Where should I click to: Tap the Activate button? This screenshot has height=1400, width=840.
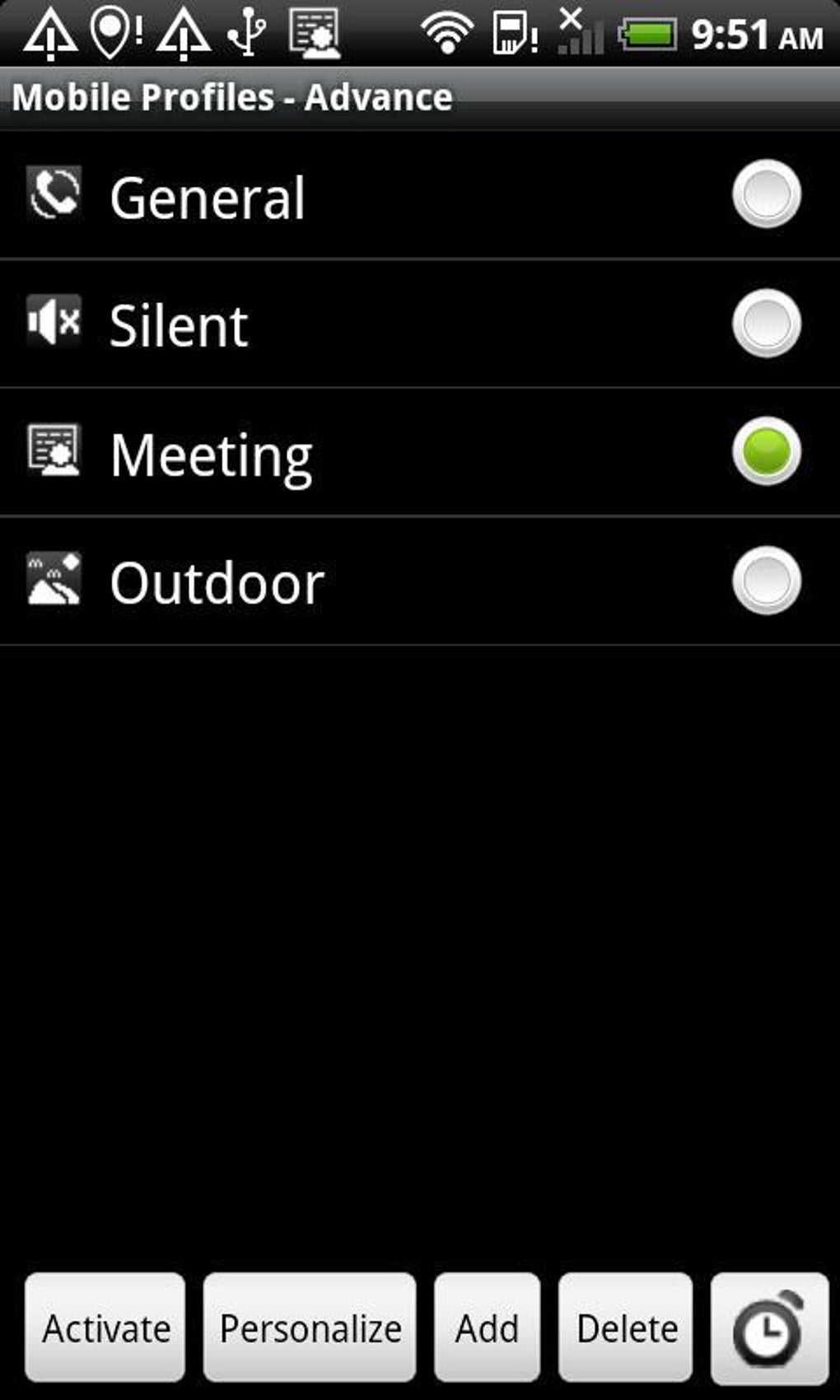(x=105, y=1328)
